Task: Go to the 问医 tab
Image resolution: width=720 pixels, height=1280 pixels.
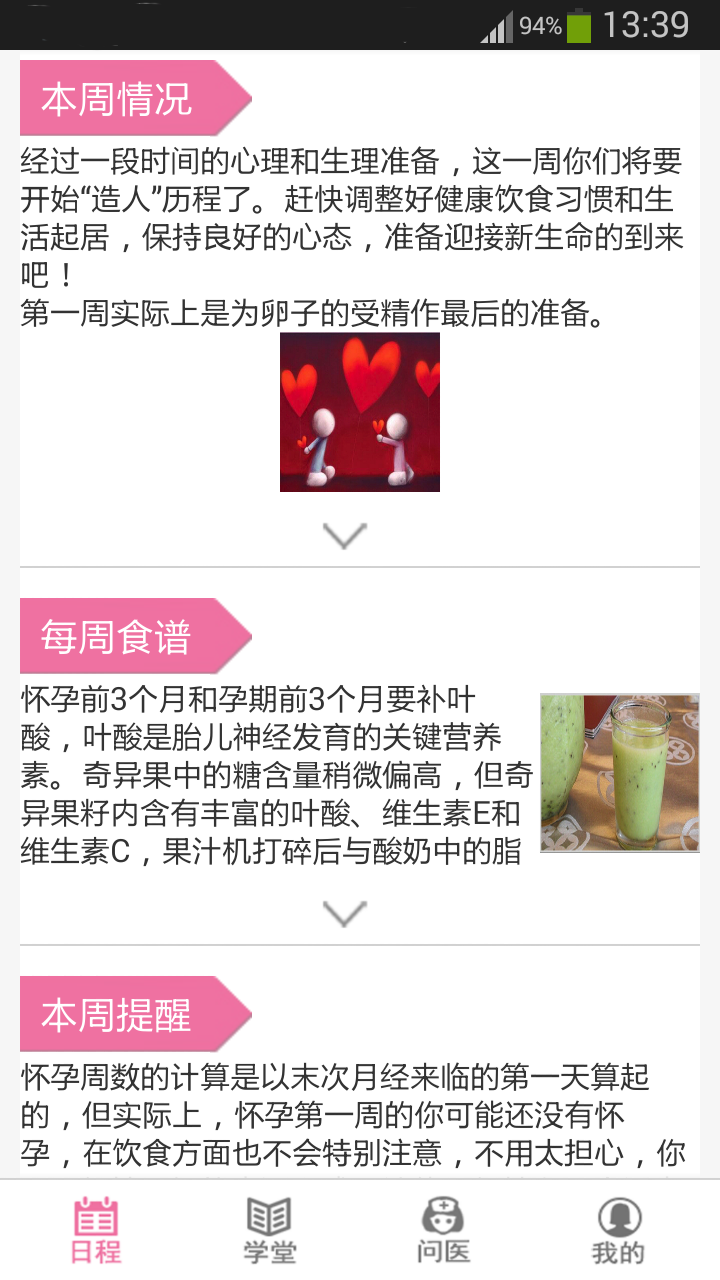Action: point(443,1231)
